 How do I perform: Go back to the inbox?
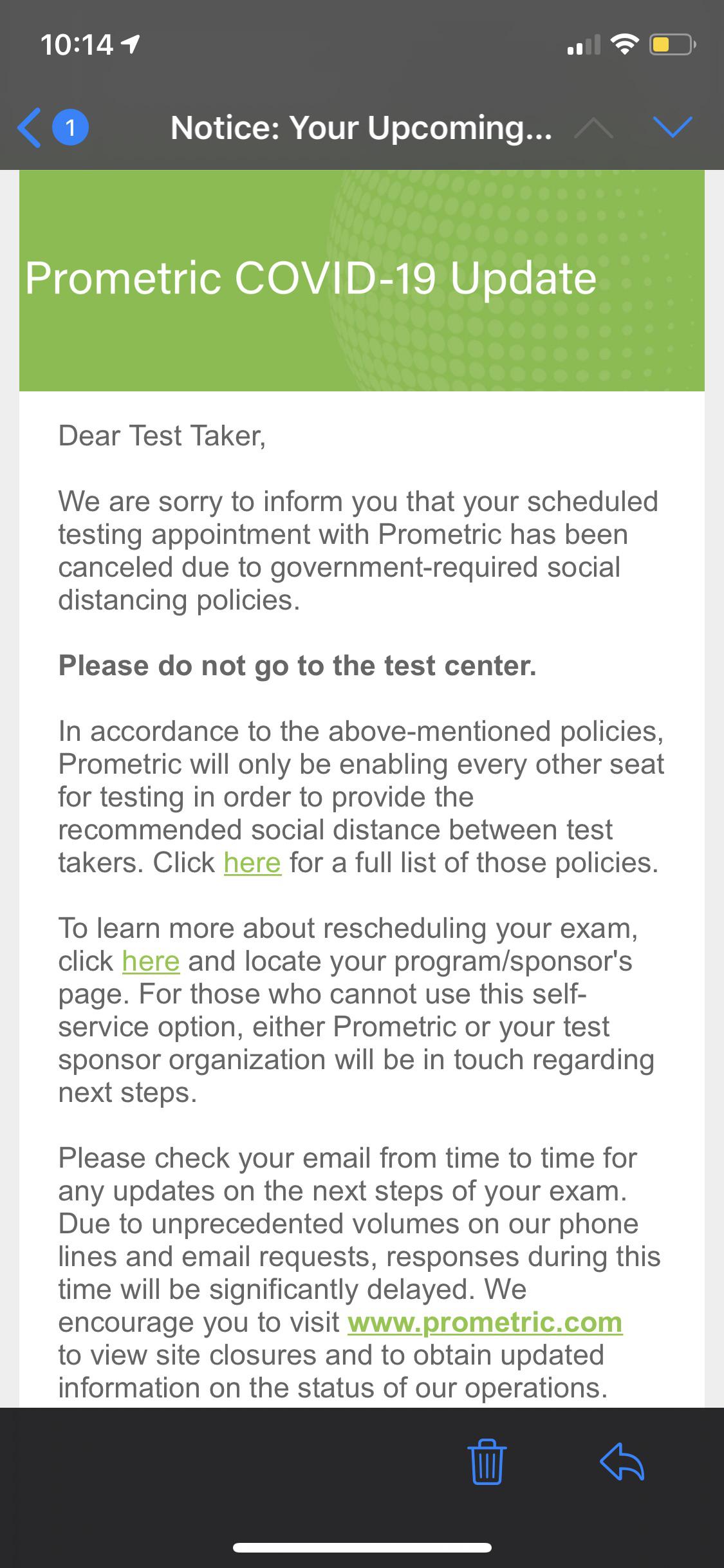(x=31, y=128)
